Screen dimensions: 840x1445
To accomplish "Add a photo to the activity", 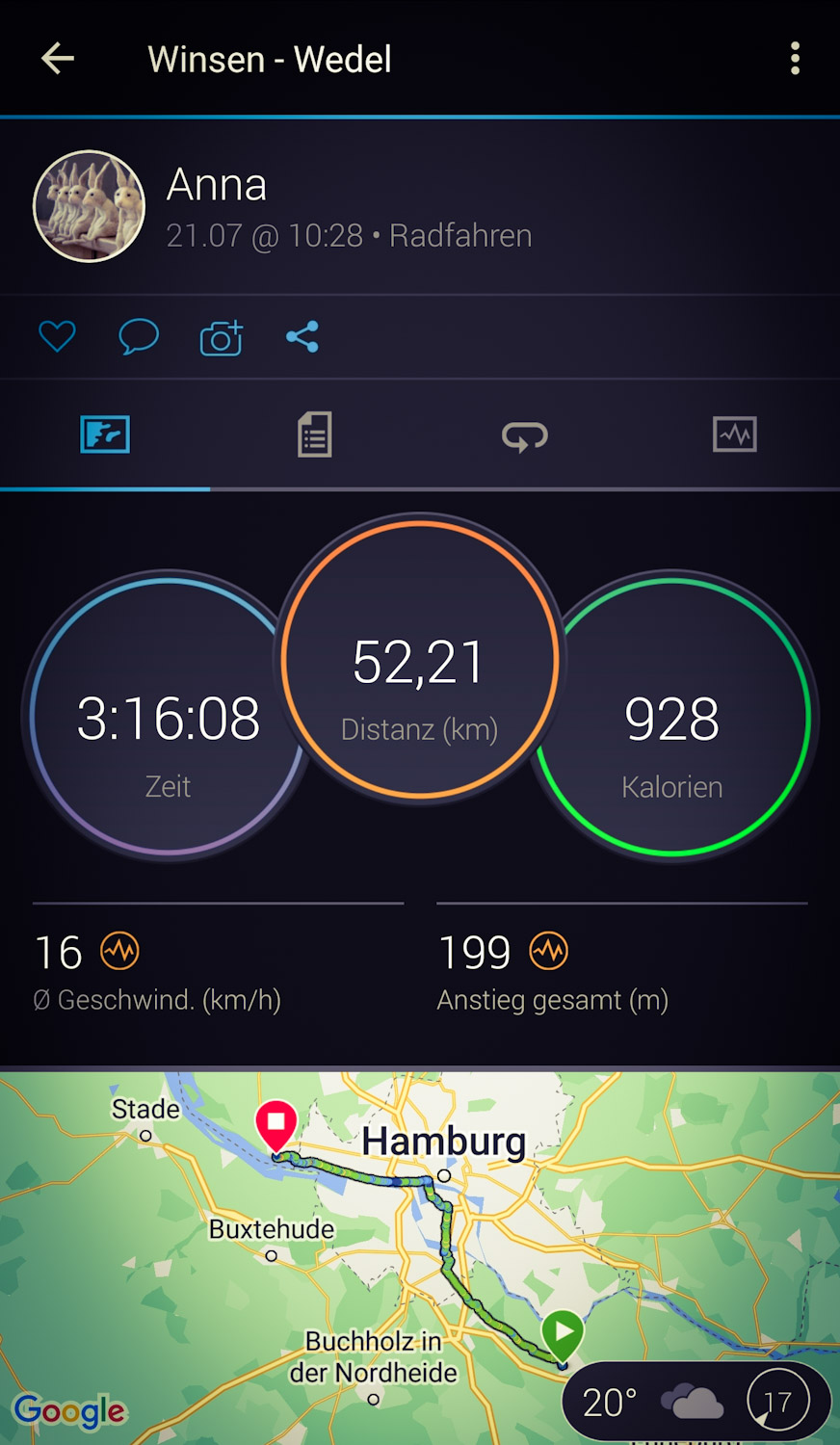I will pos(221,337).
